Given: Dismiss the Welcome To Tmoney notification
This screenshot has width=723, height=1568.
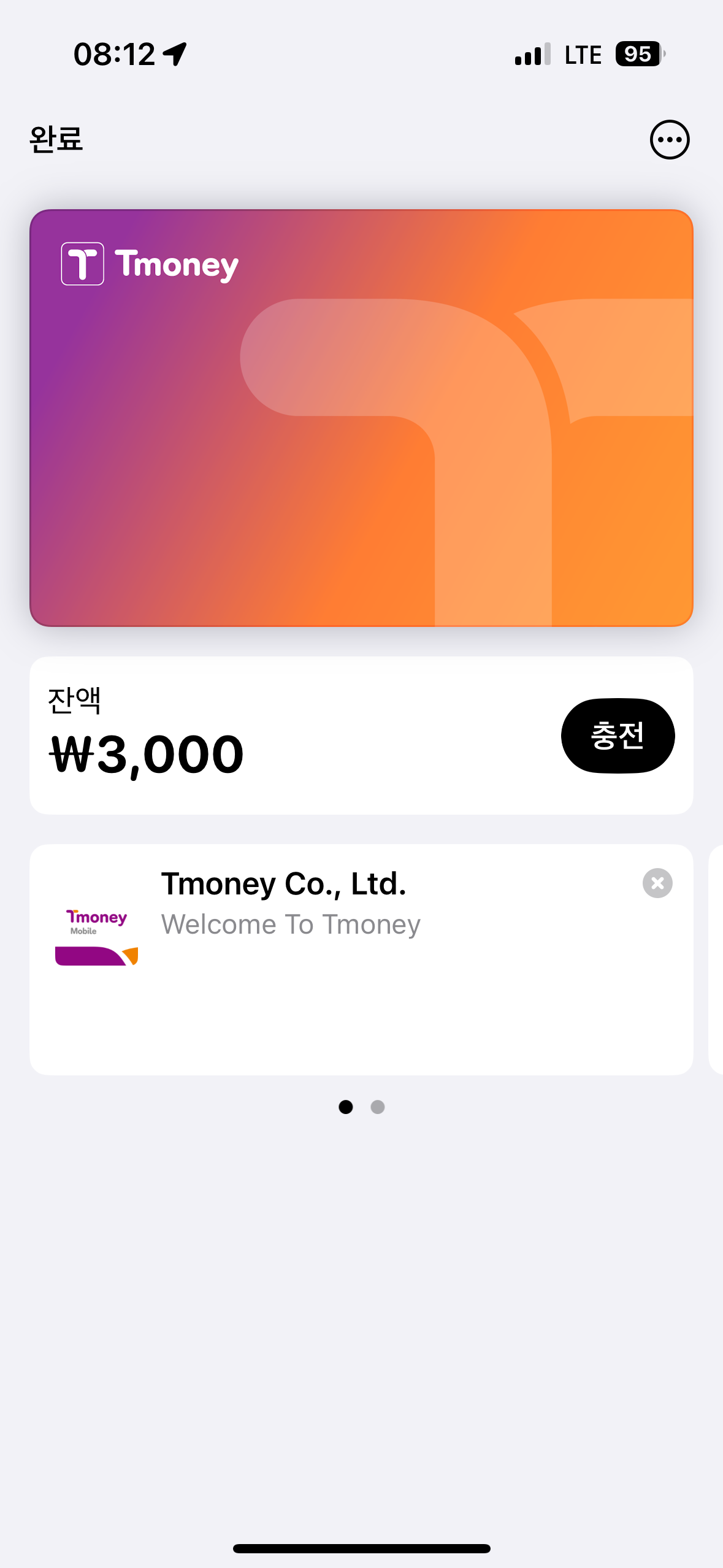Looking at the screenshot, I should [657, 883].
